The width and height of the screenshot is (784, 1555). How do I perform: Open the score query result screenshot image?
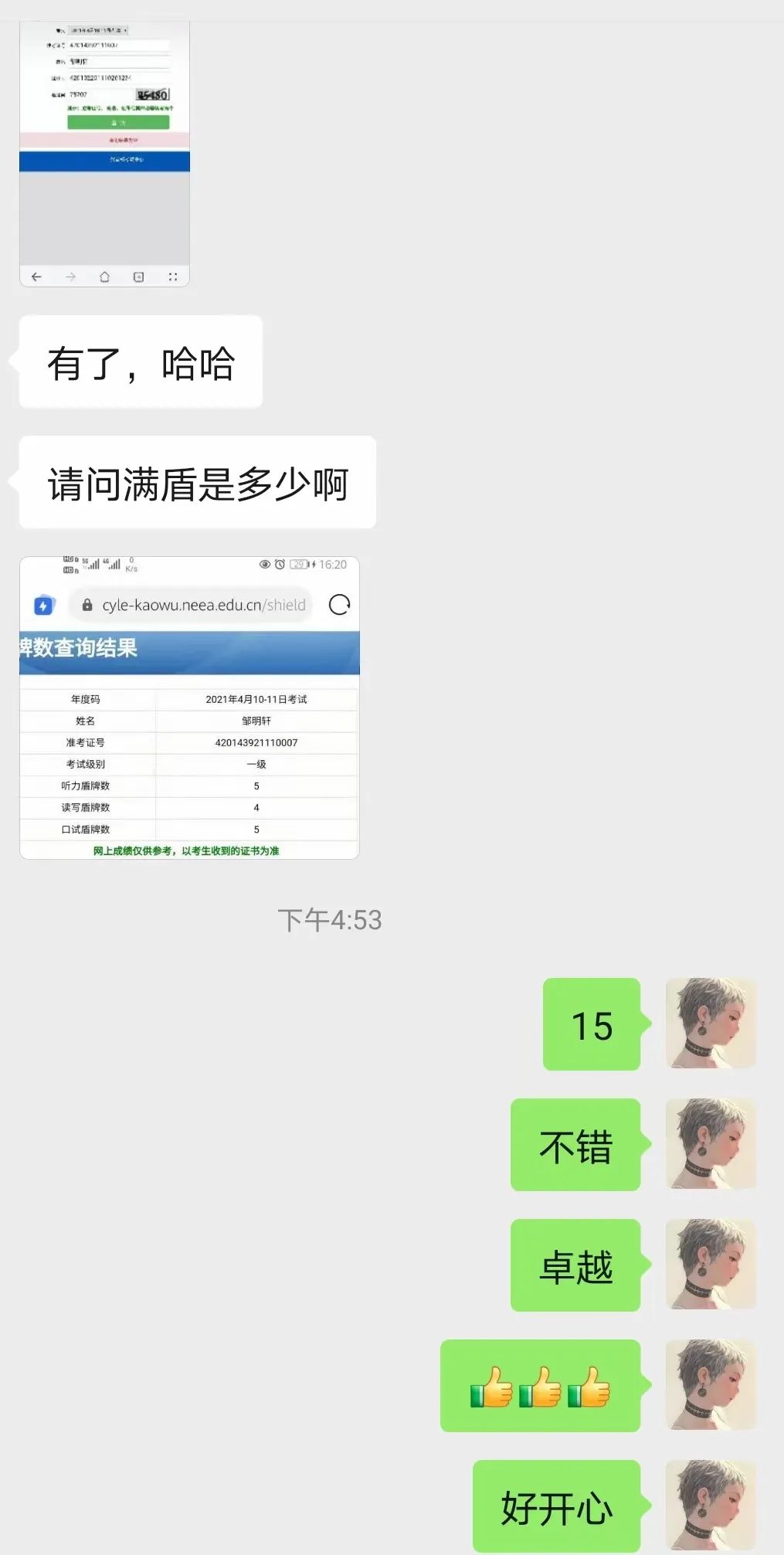[x=189, y=707]
